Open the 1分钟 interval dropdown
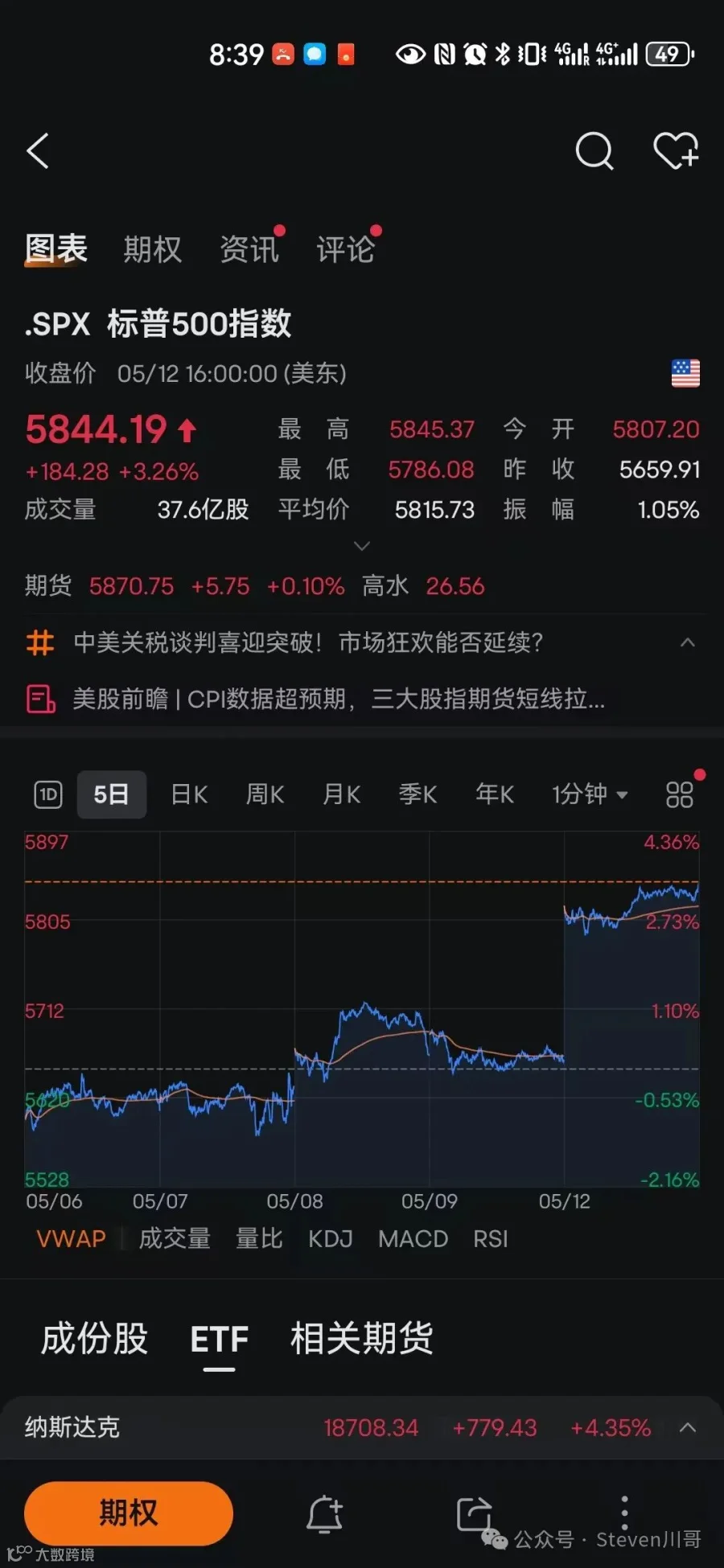 click(x=589, y=794)
